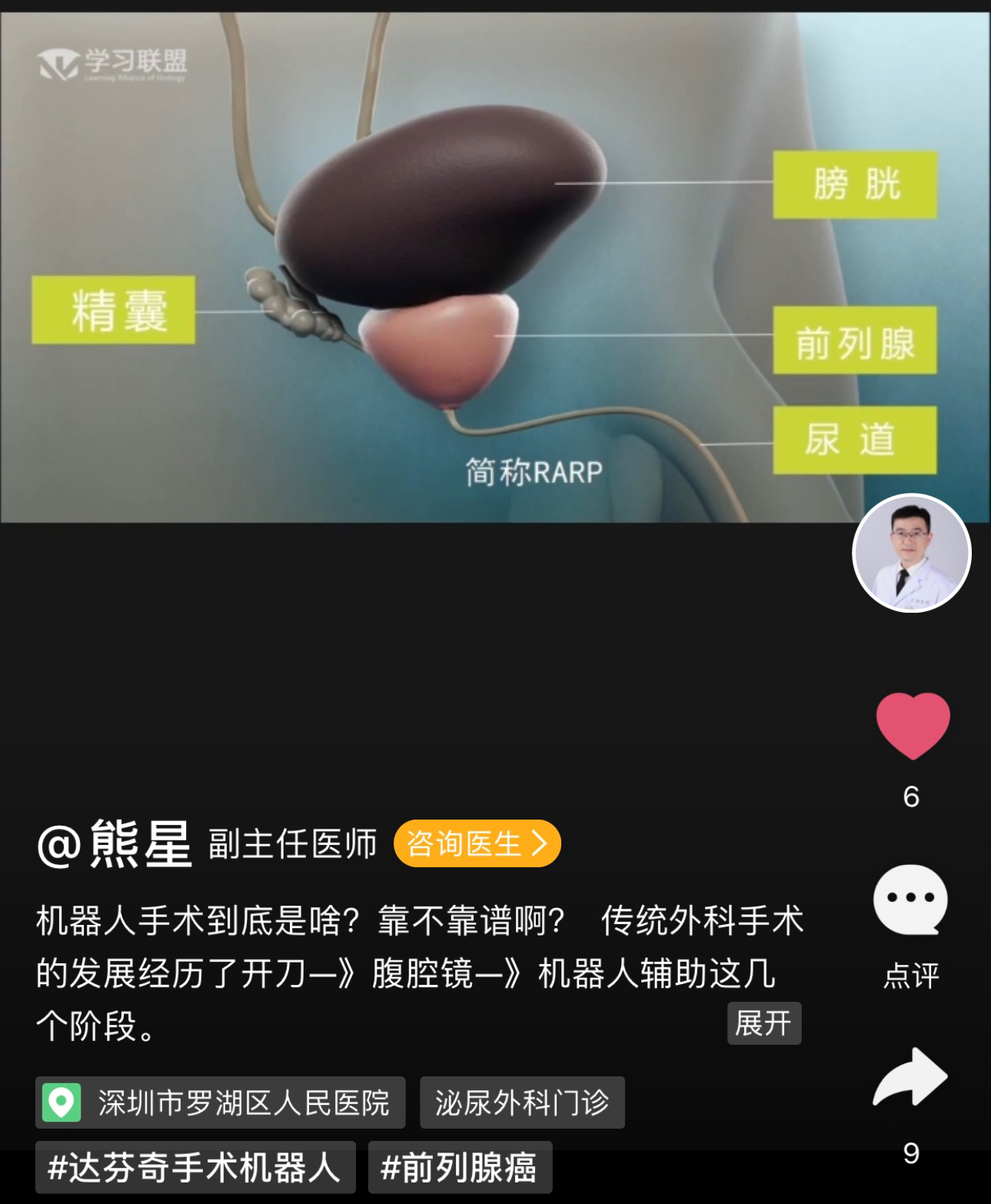Open hashtag #前列腺癌
The image size is (991, 1204).
coord(460,1168)
